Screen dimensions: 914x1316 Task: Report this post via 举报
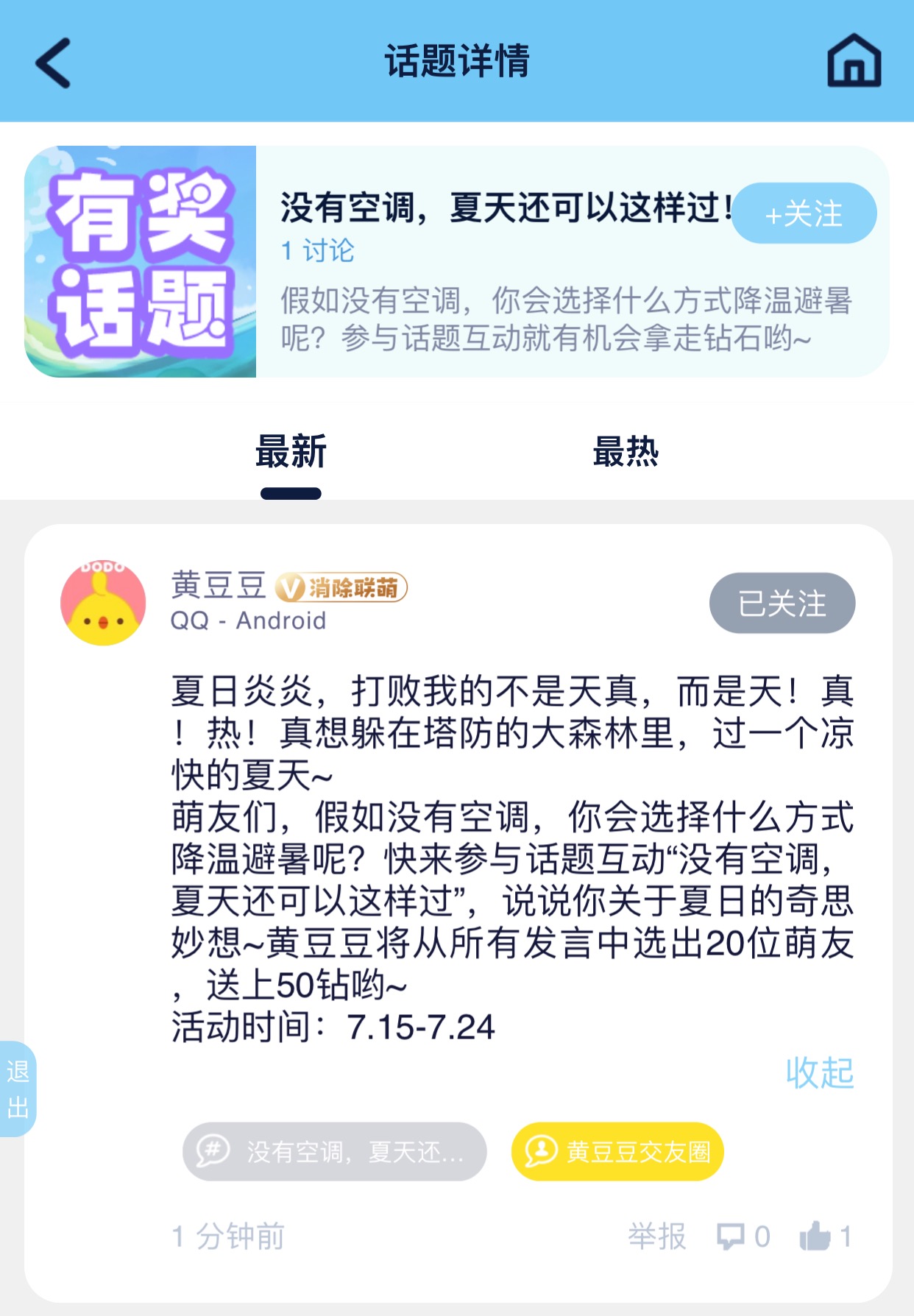656,1237
